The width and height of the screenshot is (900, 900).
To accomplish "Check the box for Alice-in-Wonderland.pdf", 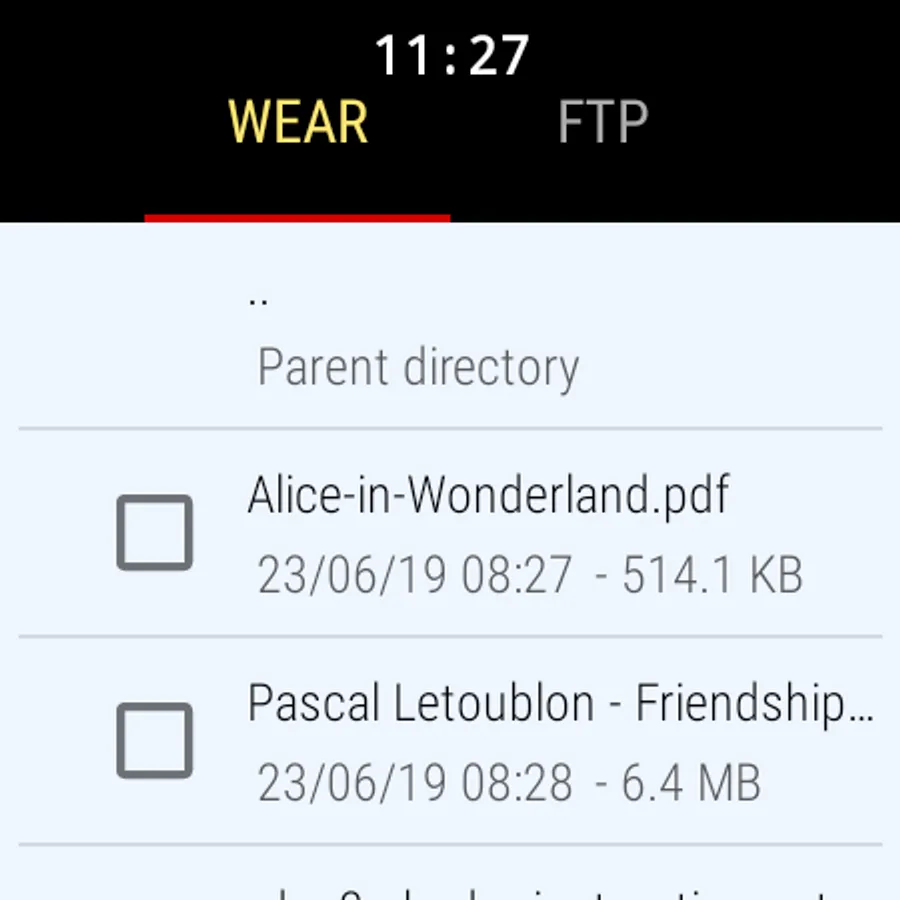I will pyautogui.click(x=154, y=532).
